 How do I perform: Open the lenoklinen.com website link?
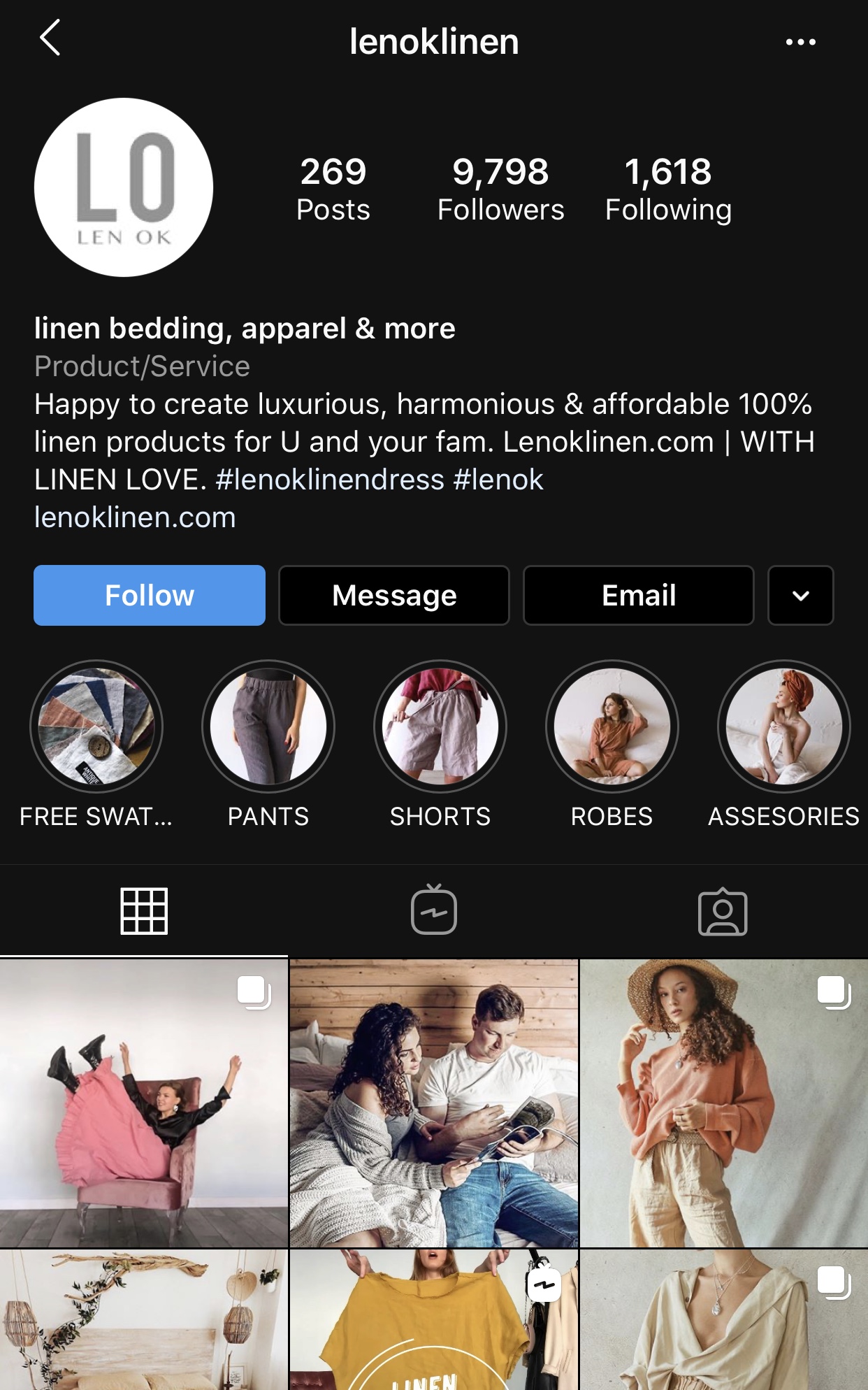(135, 517)
